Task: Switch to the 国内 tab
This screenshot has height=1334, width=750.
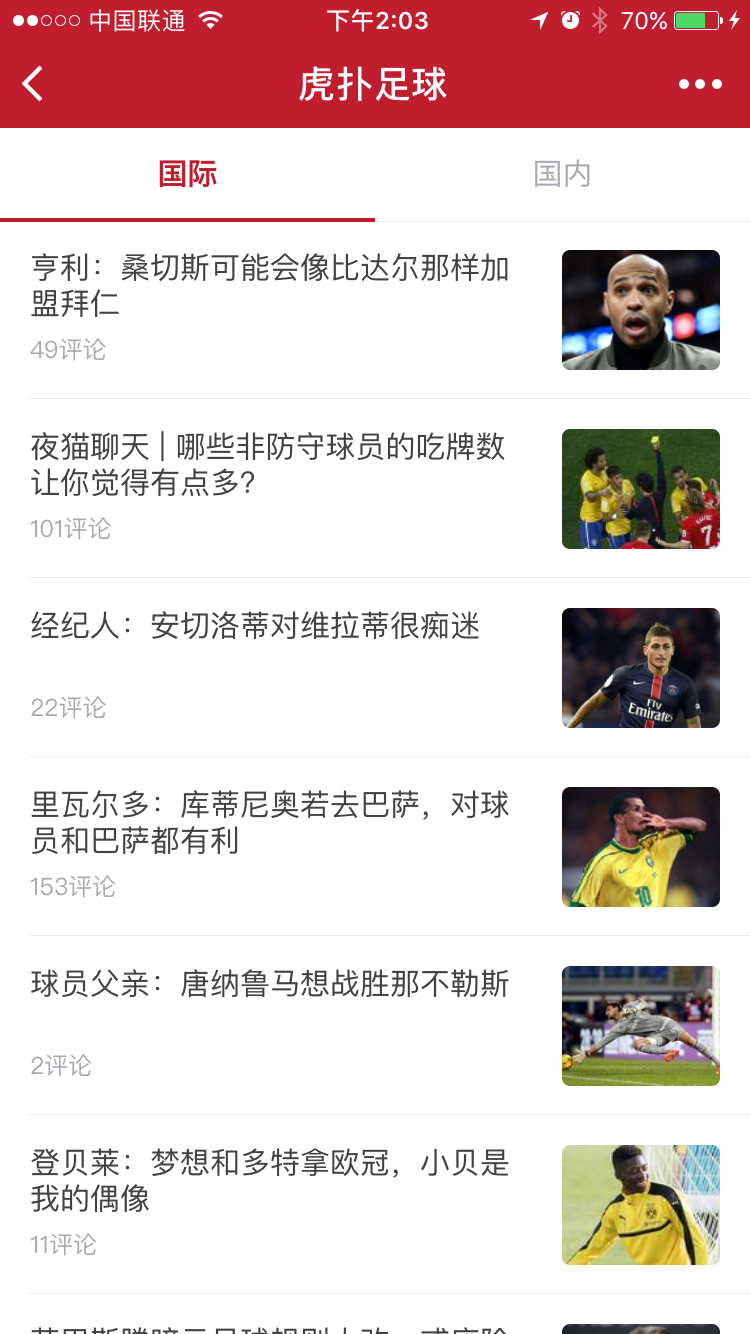Action: coord(562,174)
